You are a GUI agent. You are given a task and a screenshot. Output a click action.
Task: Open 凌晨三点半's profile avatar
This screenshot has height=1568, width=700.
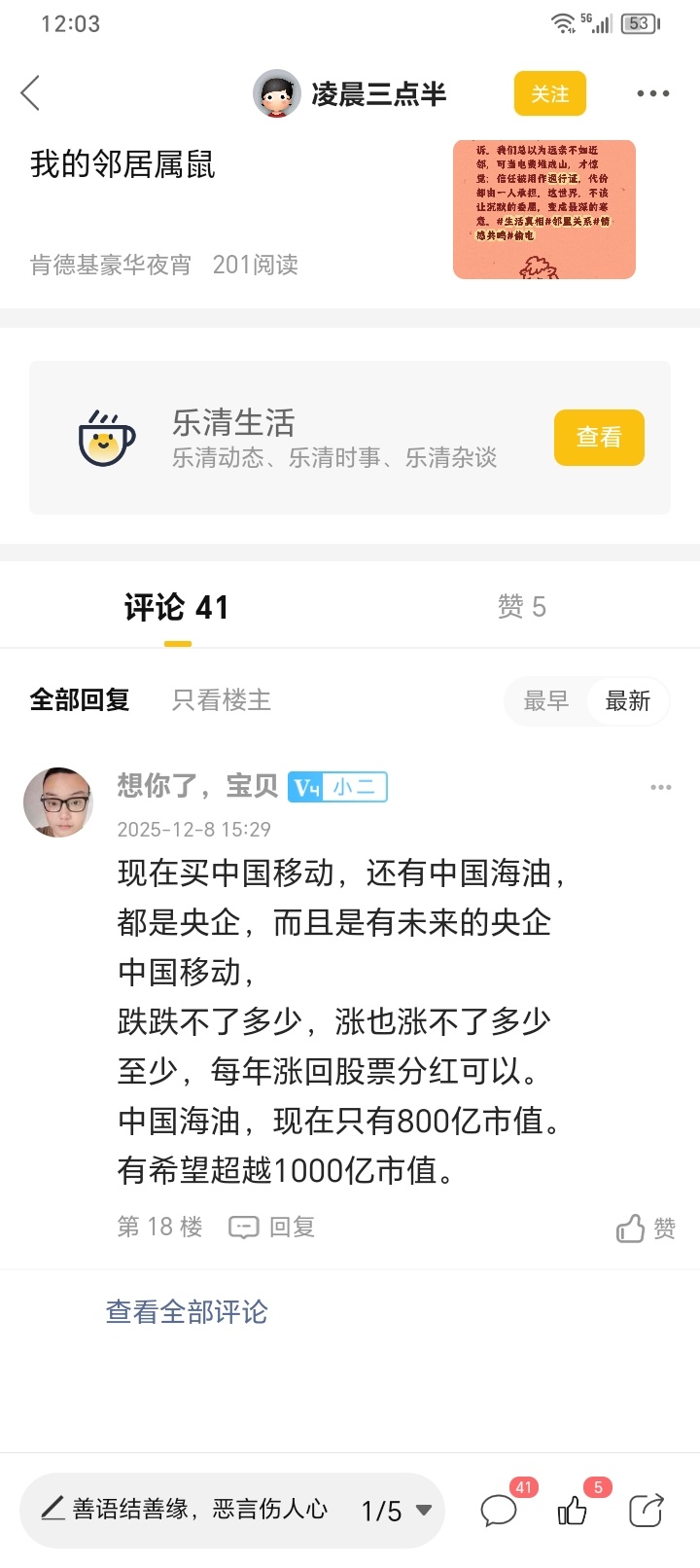(x=277, y=93)
